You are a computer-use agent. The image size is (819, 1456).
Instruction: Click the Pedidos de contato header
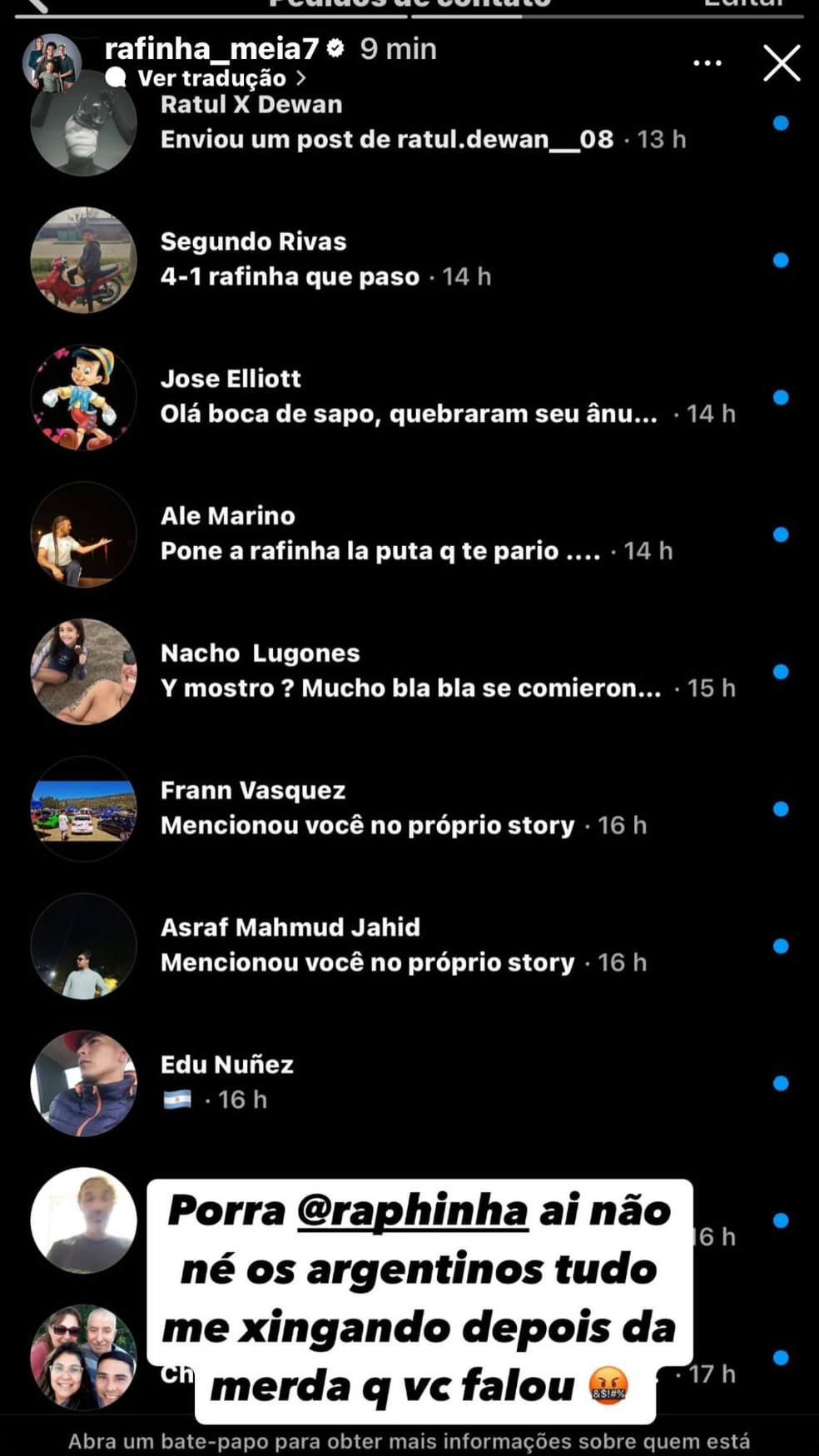[409, 4]
